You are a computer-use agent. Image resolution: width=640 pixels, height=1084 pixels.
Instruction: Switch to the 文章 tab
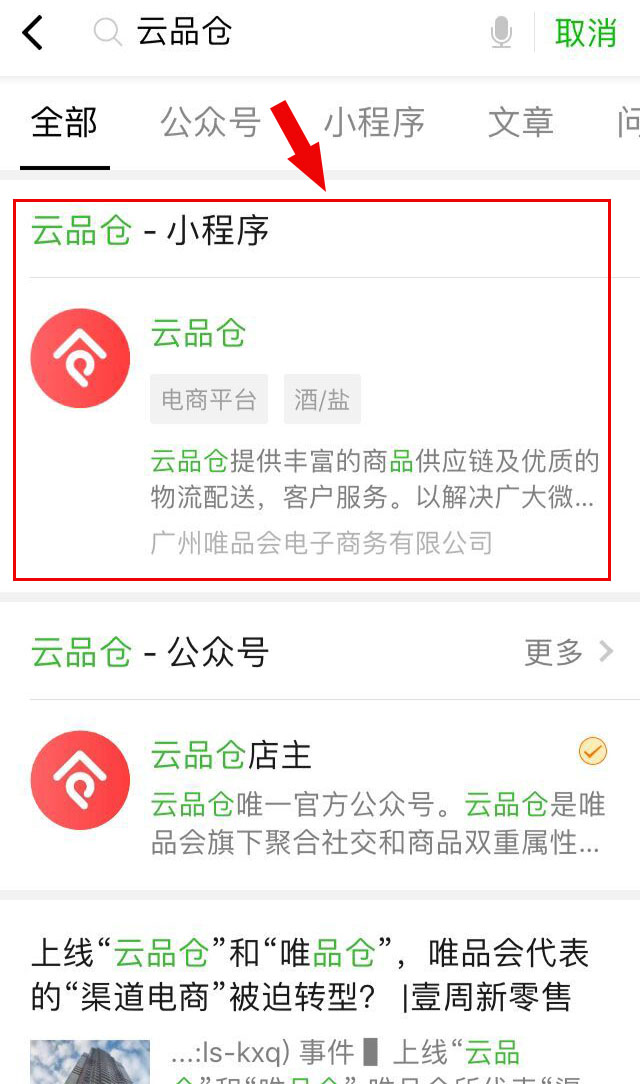pyautogui.click(x=520, y=123)
